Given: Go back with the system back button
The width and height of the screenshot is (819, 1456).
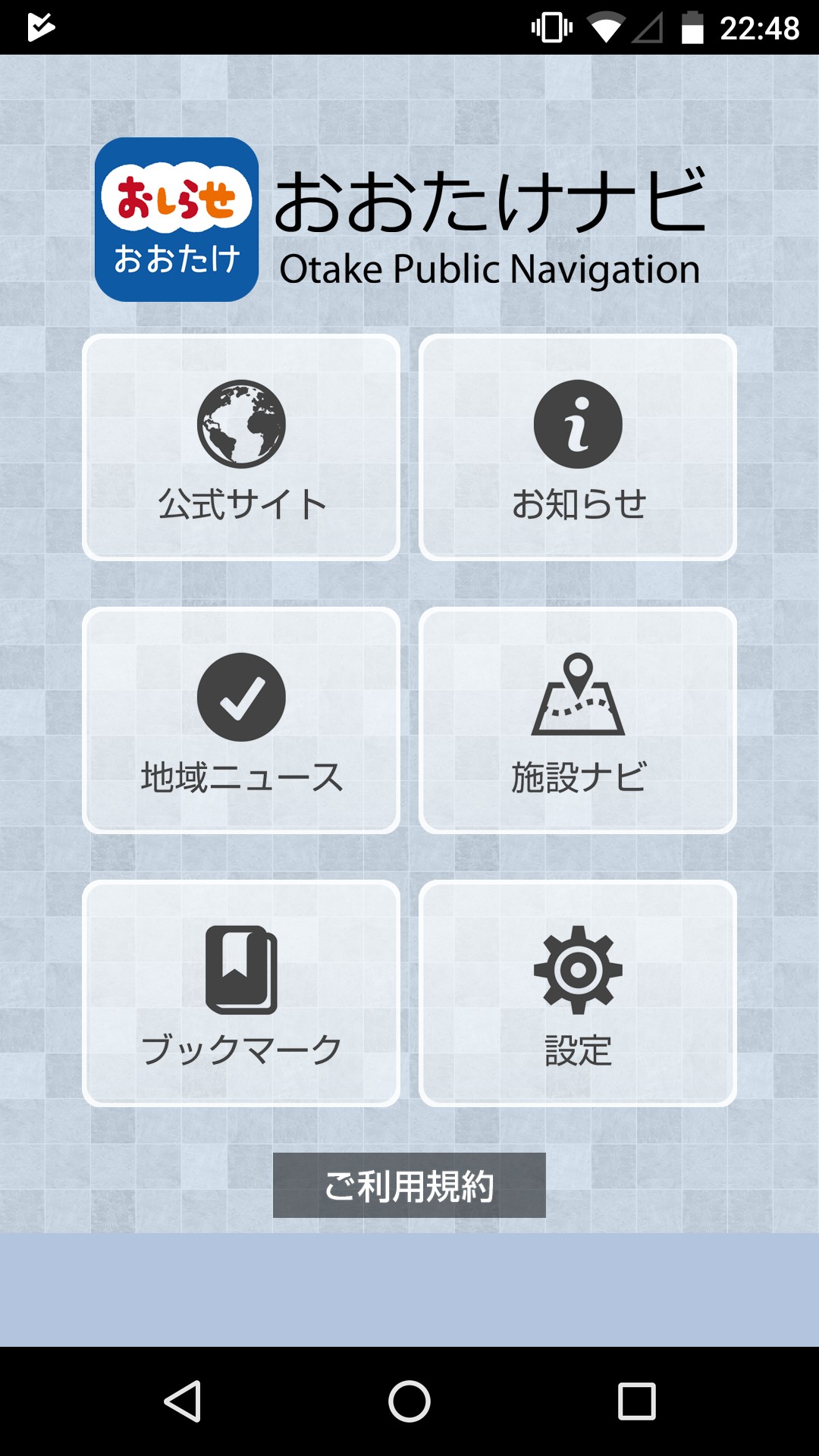Looking at the screenshot, I should coord(183,1401).
